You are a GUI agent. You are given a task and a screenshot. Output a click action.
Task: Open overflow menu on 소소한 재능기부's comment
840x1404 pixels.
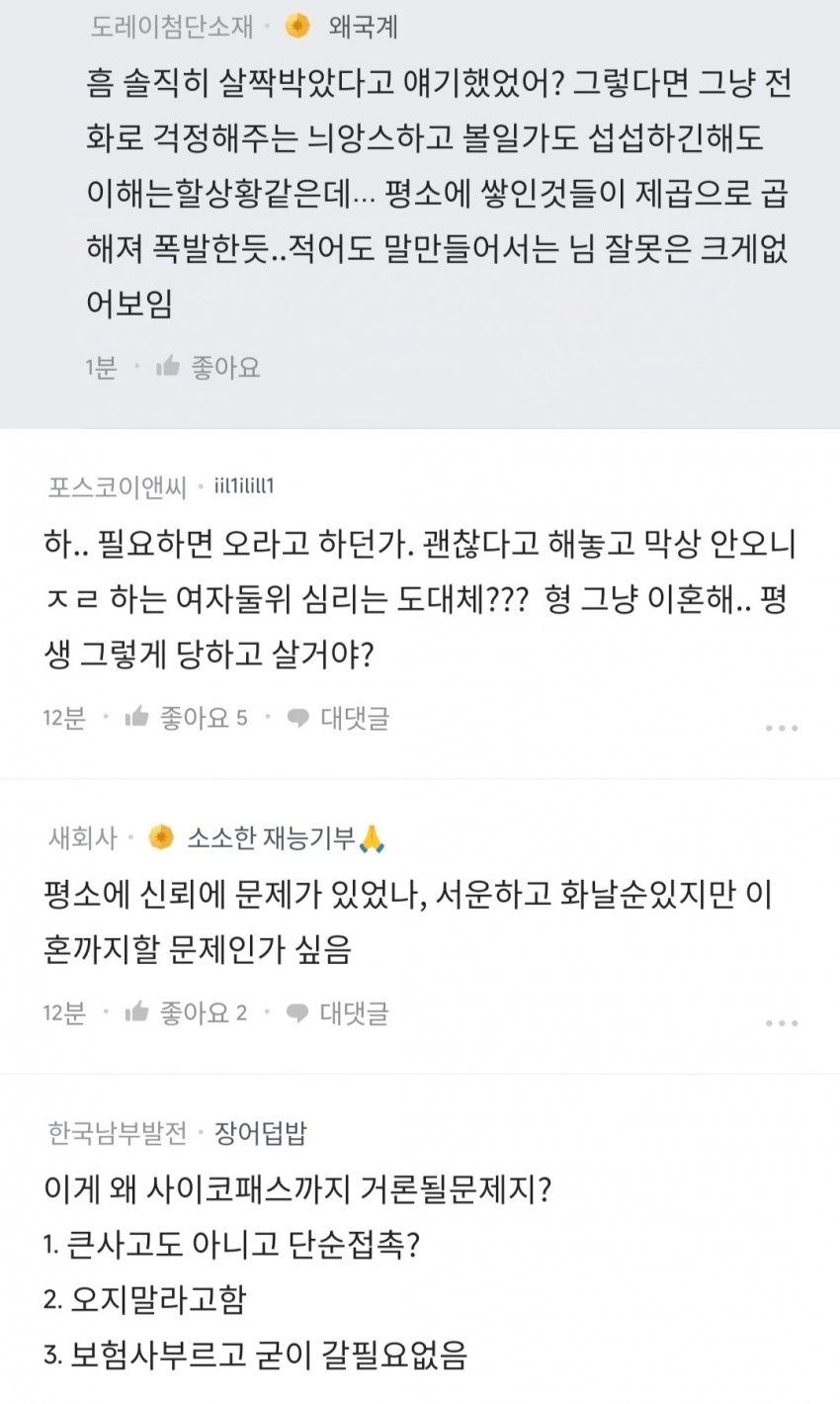pyautogui.click(x=781, y=1022)
